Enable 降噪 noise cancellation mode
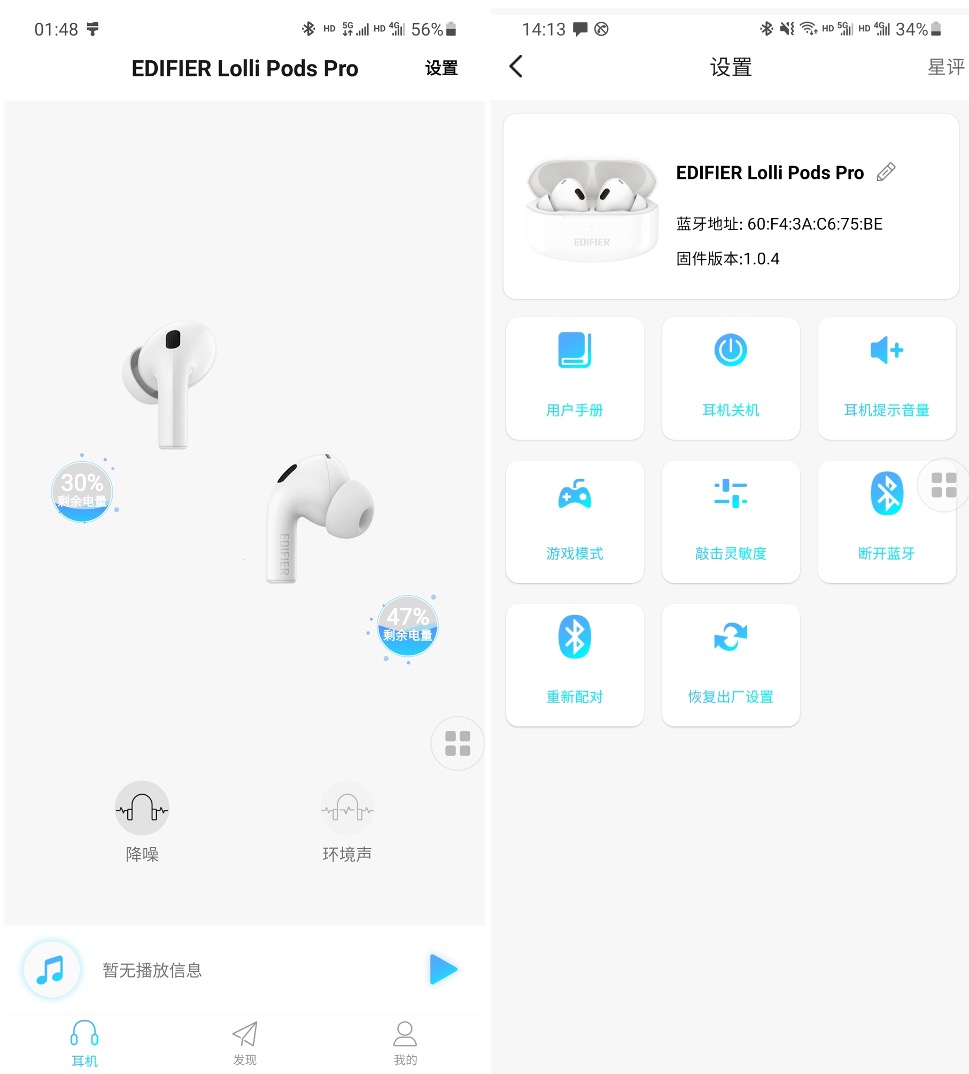969x1074 pixels. coord(142,809)
